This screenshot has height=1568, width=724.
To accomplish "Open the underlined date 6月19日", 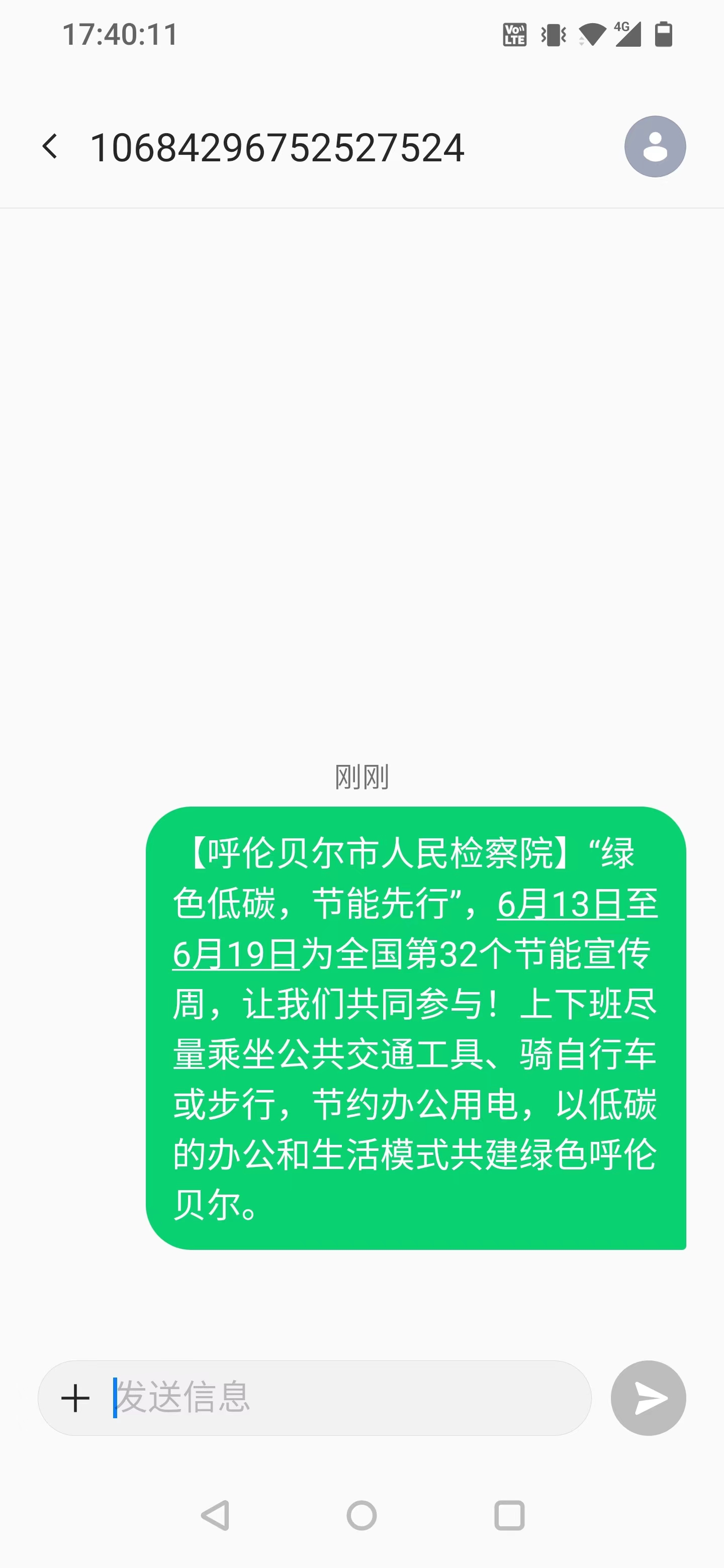I will [236, 954].
